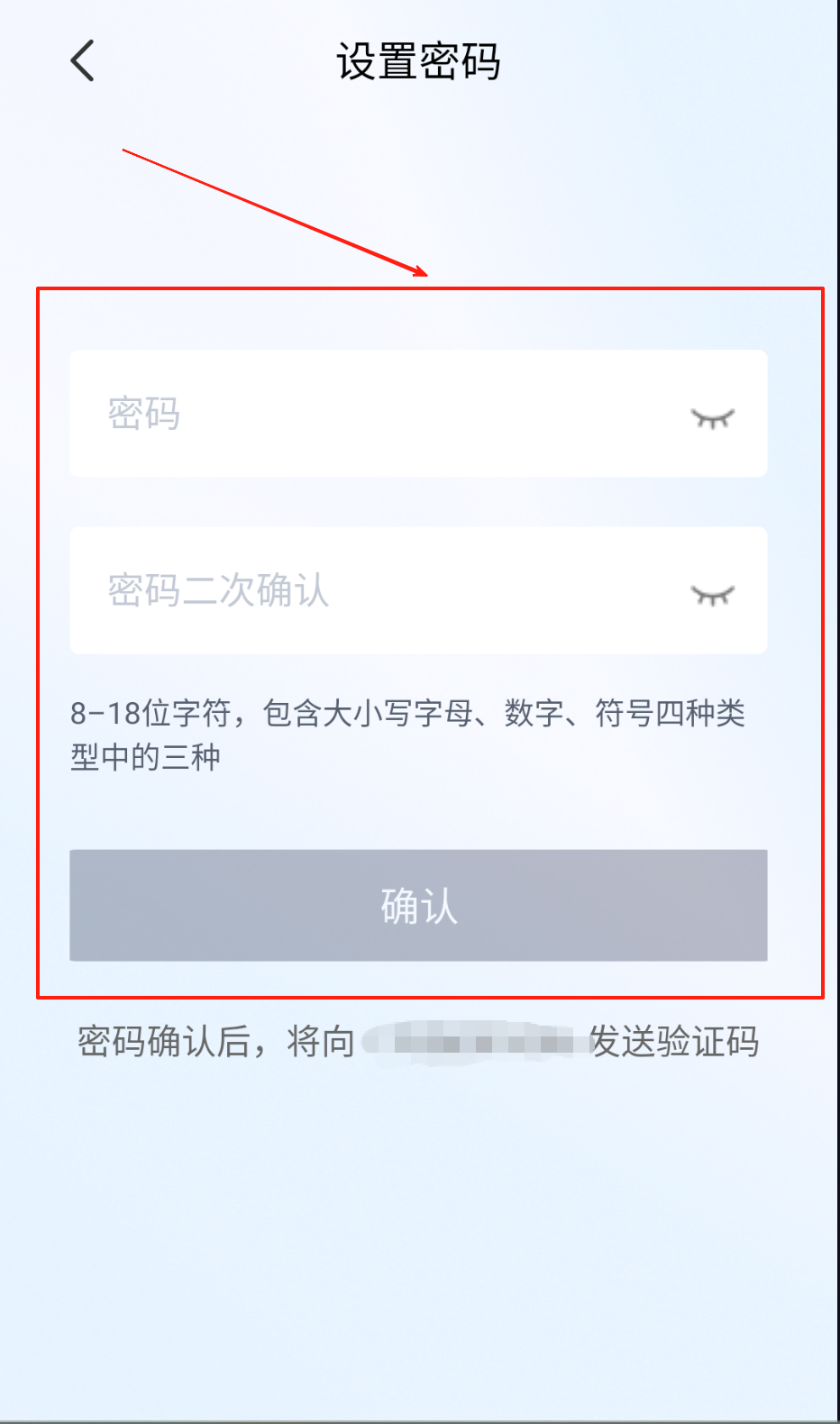Go back from 设置密码 screen
The height and width of the screenshot is (1424, 840).
tap(83, 61)
